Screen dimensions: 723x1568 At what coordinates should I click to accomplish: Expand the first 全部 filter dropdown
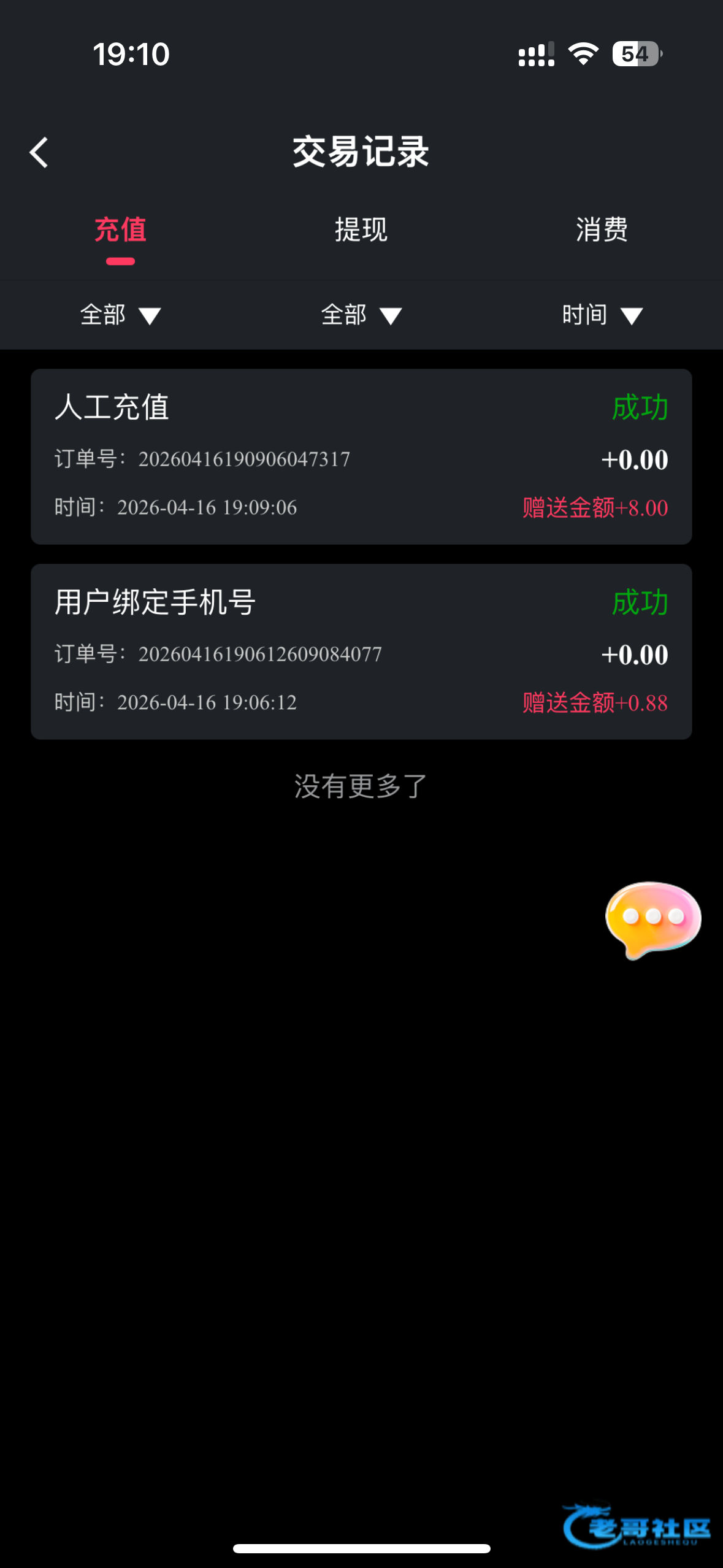120,315
